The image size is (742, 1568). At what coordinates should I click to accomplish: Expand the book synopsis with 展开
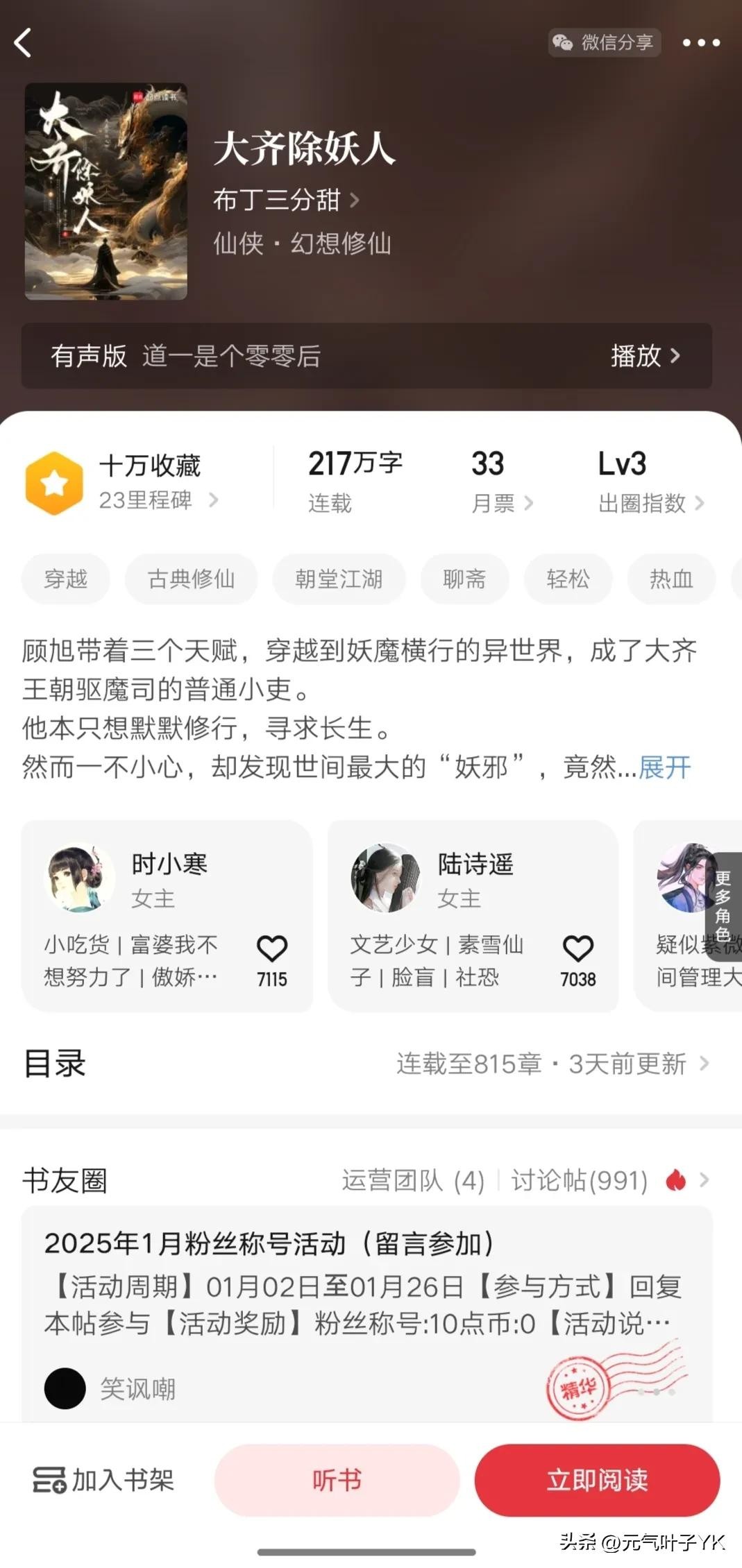click(x=664, y=767)
